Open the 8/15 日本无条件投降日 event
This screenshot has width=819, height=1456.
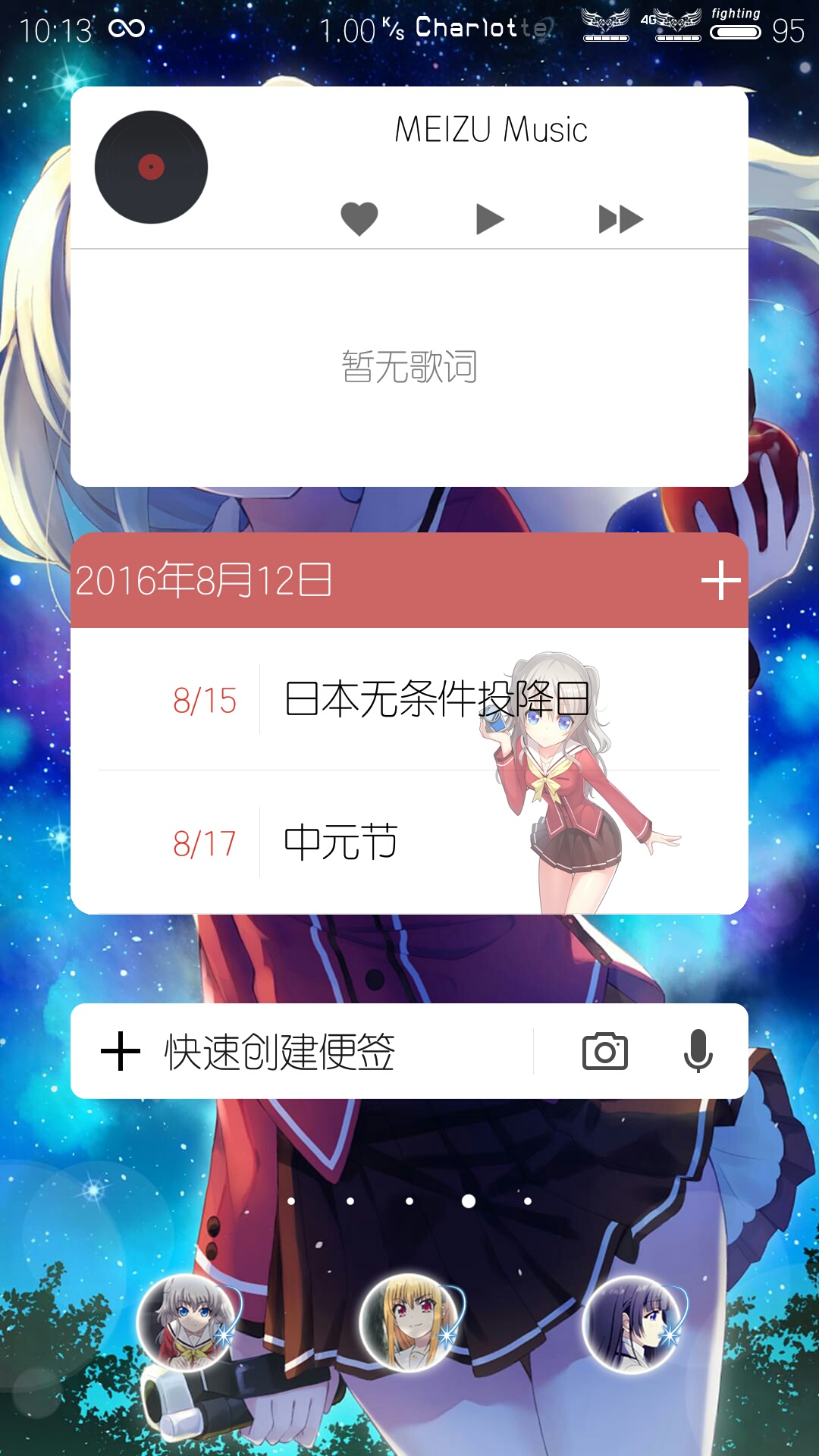(x=409, y=699)
